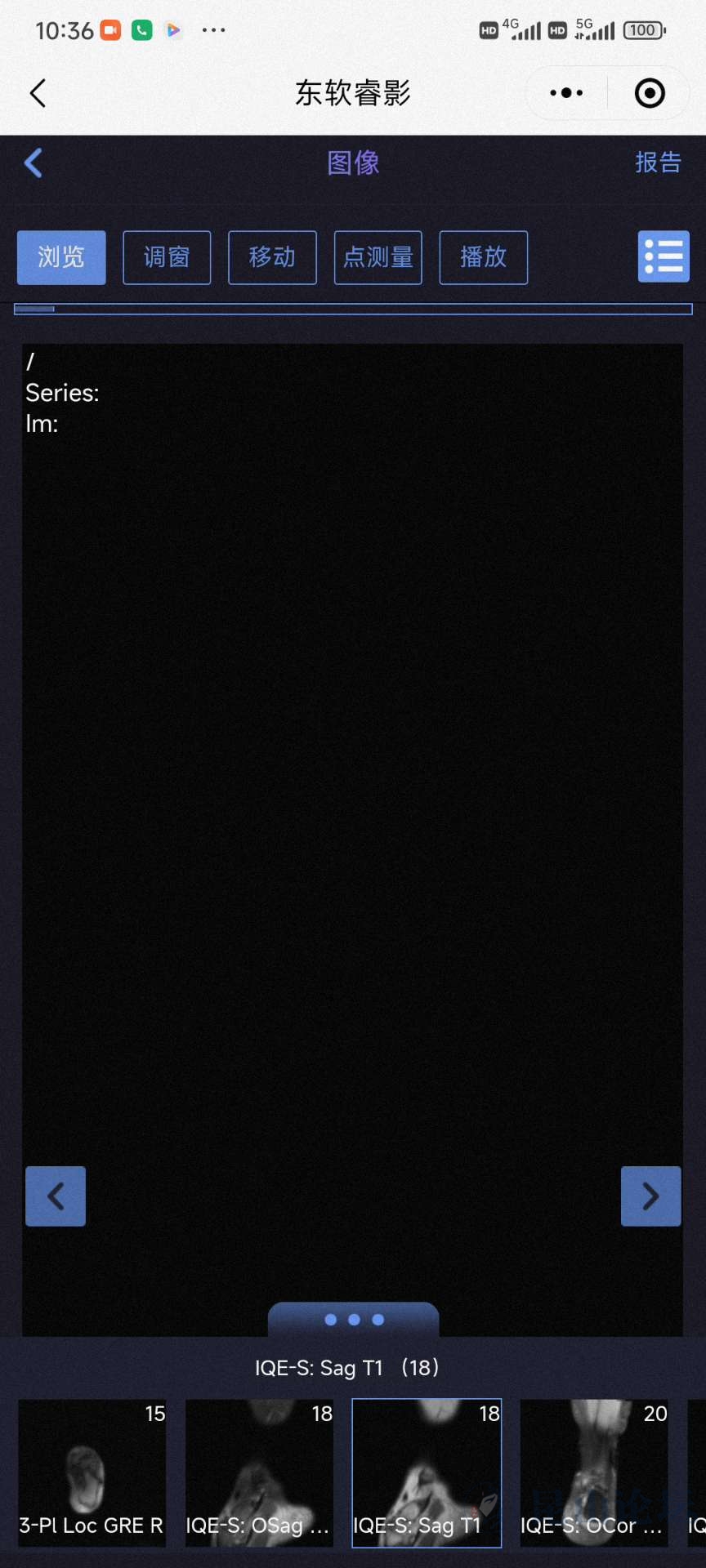Load the IQE-S: OSag series thumbnail
Image resolution: width=706 pixels, height=1568 pixels.
click(x=259, y=1472)
